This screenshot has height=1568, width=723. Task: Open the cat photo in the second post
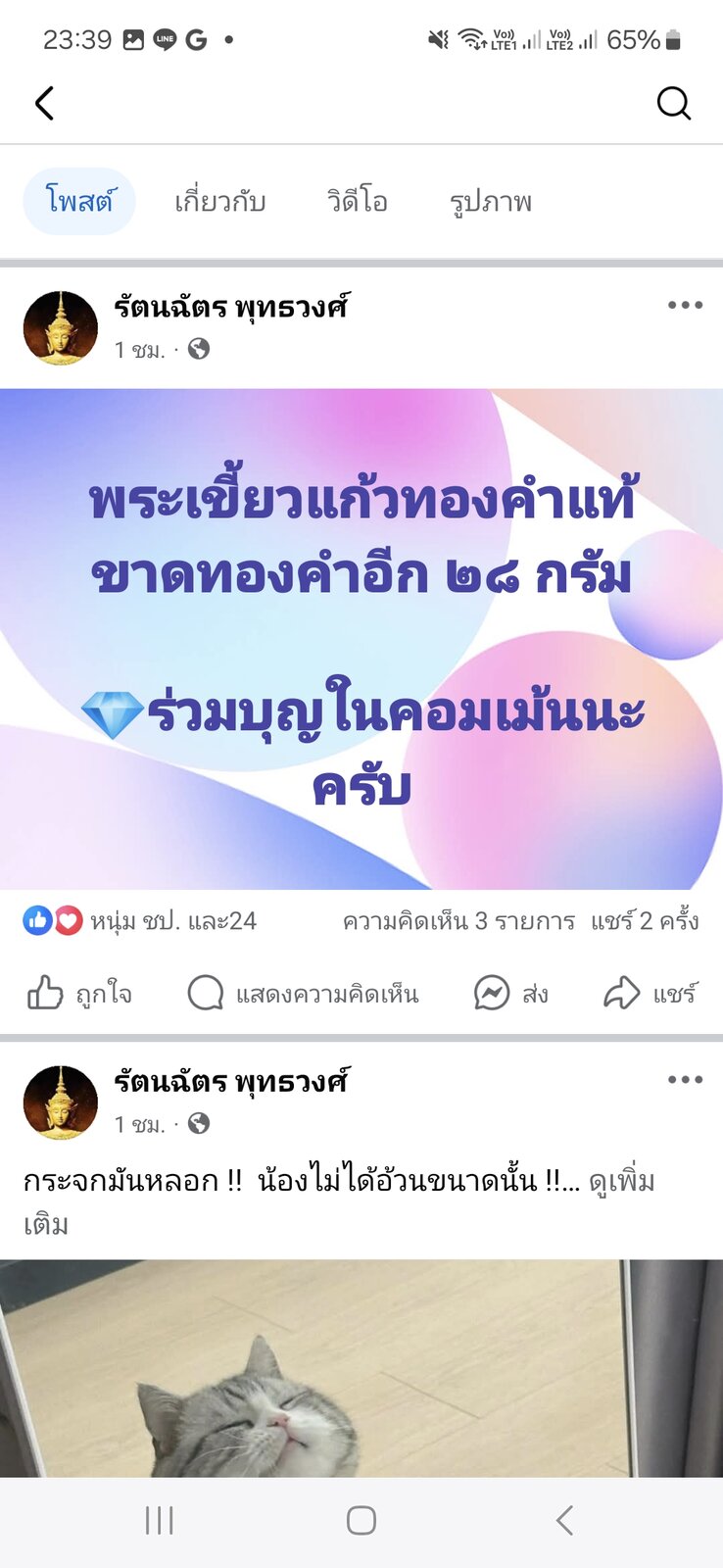pyautogui.click(x=361, y=1368)
